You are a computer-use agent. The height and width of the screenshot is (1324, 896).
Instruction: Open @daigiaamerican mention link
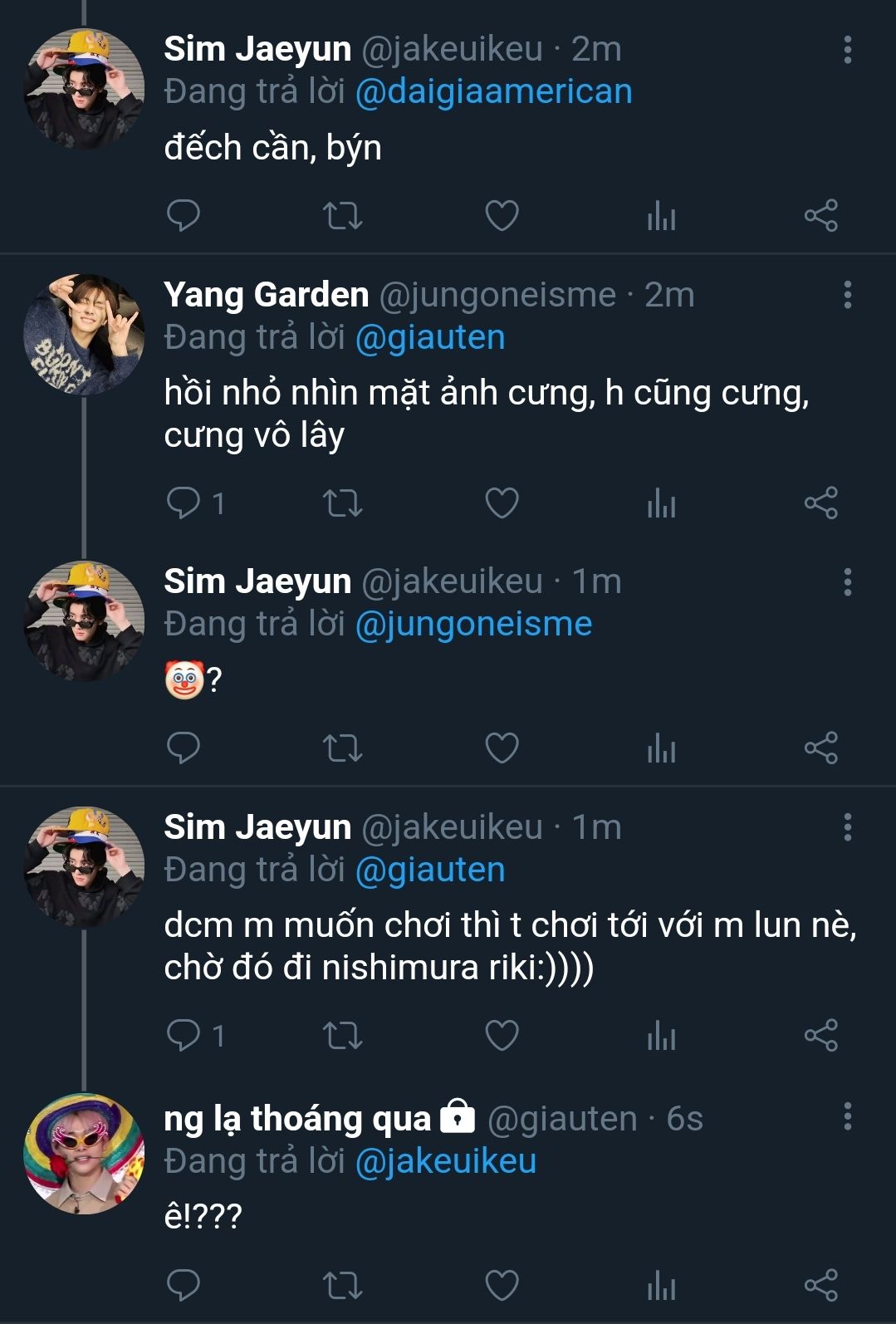[x=493, y=91]
